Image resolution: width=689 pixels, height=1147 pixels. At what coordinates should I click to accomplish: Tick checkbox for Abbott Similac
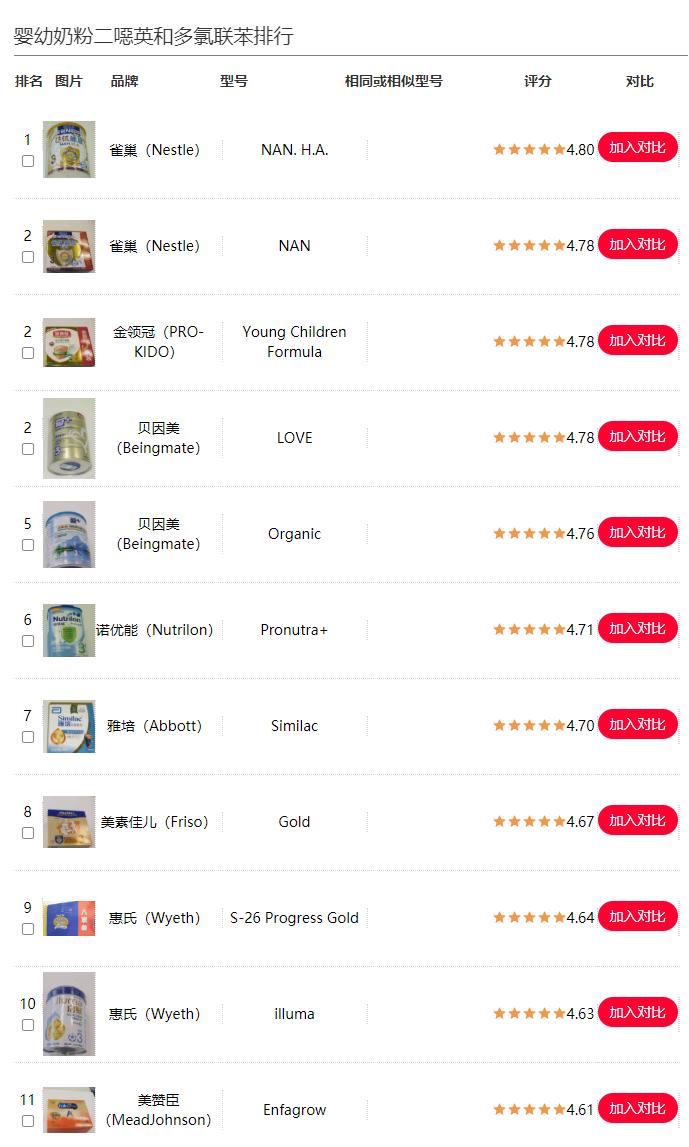(28, 737)
